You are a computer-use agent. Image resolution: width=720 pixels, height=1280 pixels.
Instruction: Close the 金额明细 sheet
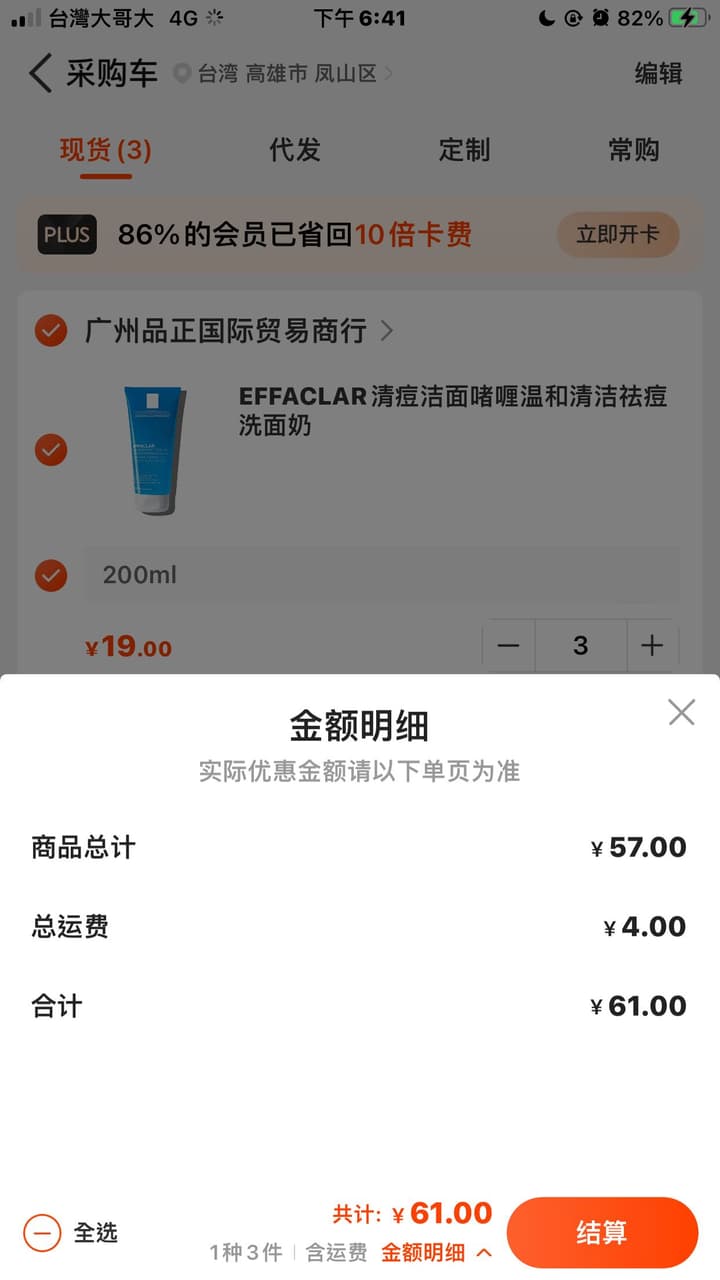681,712
